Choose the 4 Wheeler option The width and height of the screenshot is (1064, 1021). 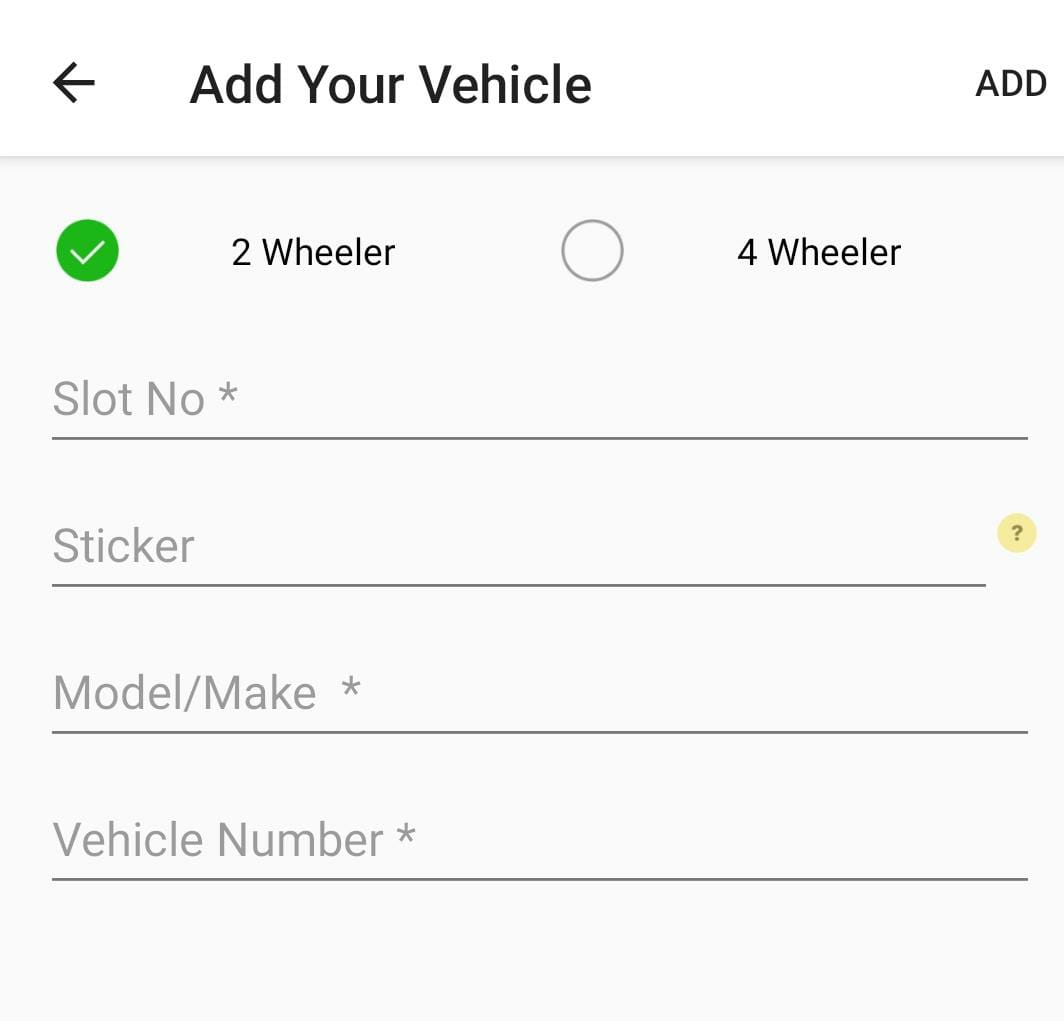click(x=592, y=251)
